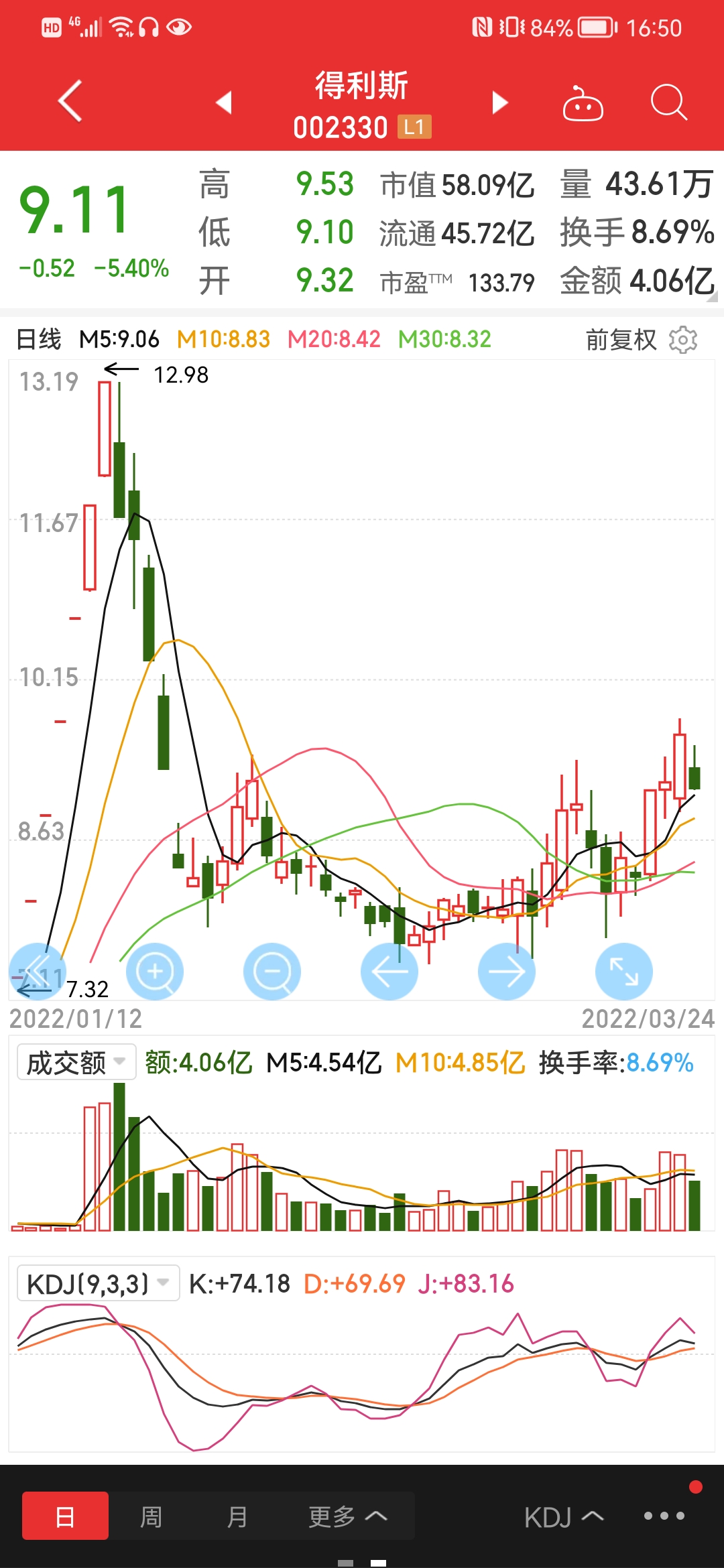724x1568 pixels.
Task: Open the KDJ(9,3,3) indicator dropdown
Action: tap(98, 1283)
